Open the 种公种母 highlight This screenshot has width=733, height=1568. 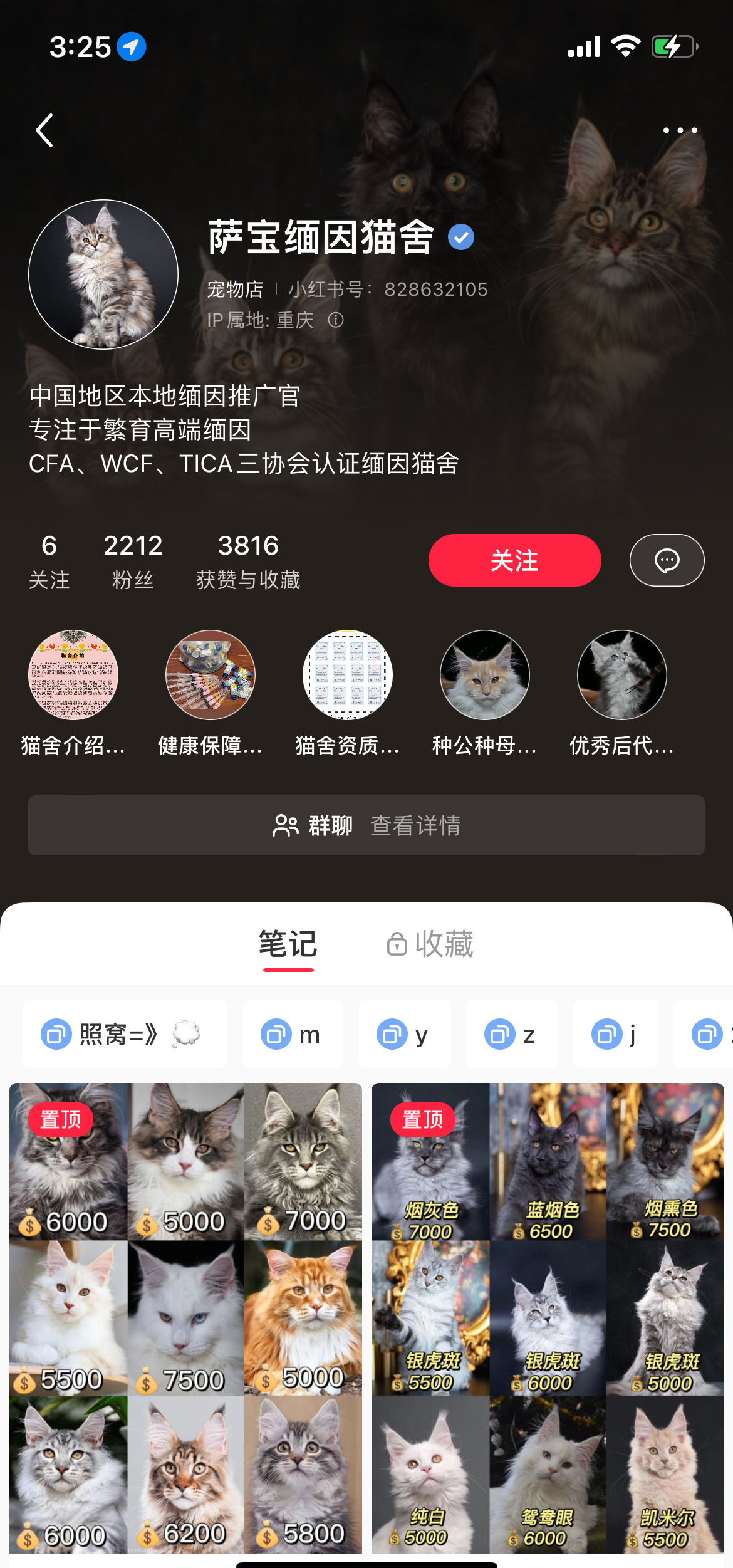tap(485, 675)
